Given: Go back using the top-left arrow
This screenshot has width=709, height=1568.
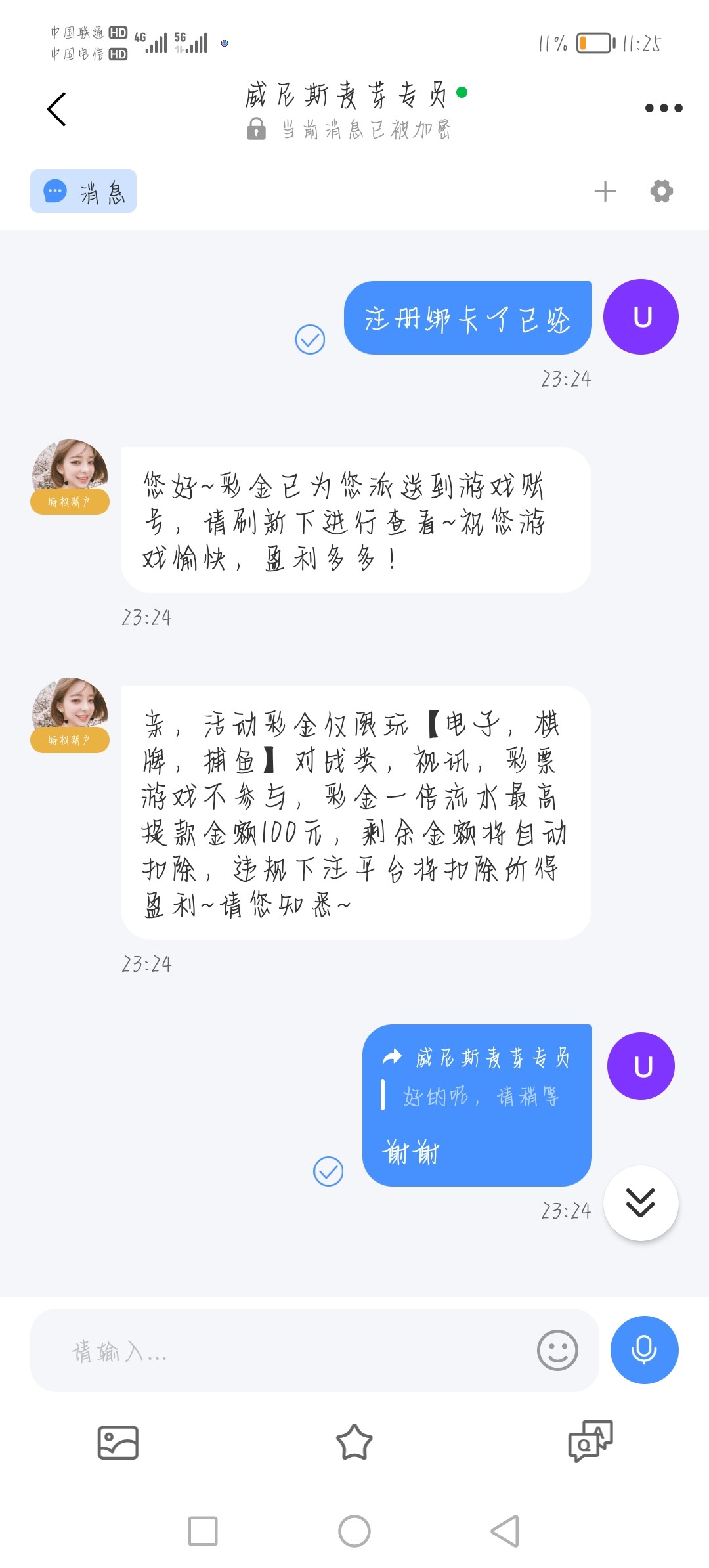Looking at the screenshot, I should point(57,109).
